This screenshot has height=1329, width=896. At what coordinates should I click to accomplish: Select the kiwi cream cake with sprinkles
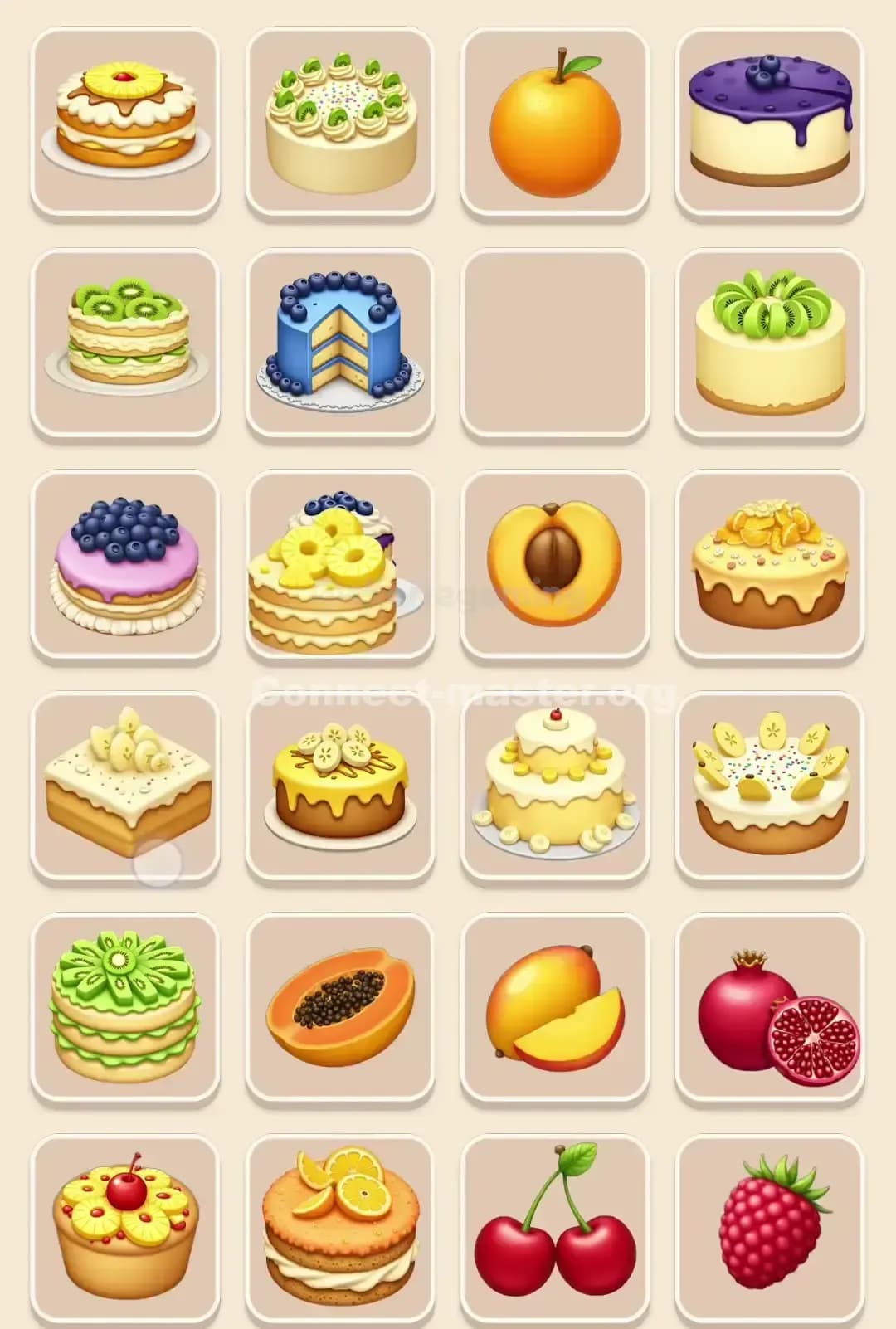pos(340,122)
